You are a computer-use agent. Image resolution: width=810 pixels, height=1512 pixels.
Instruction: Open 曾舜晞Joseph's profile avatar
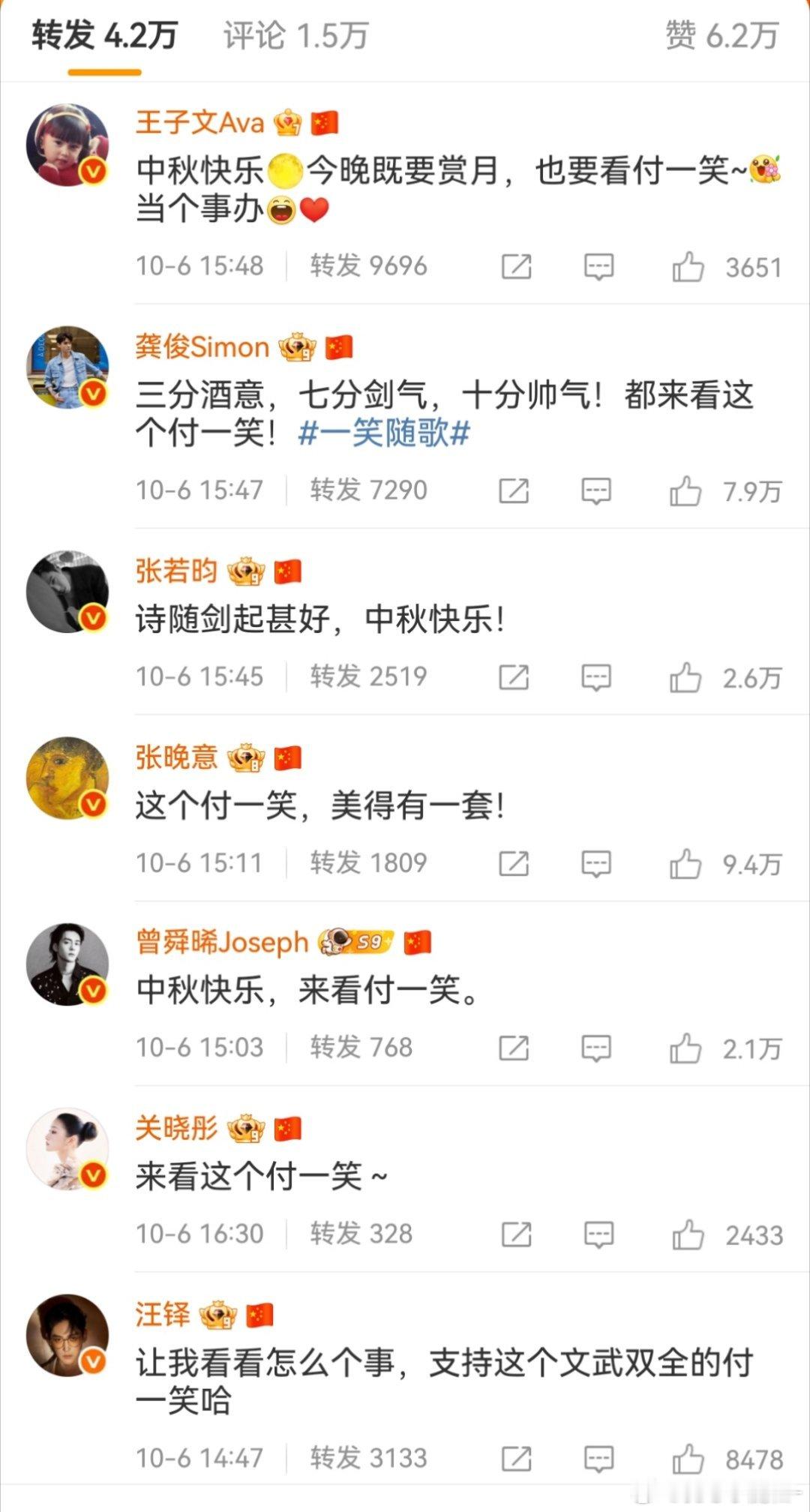click(67, 964)
